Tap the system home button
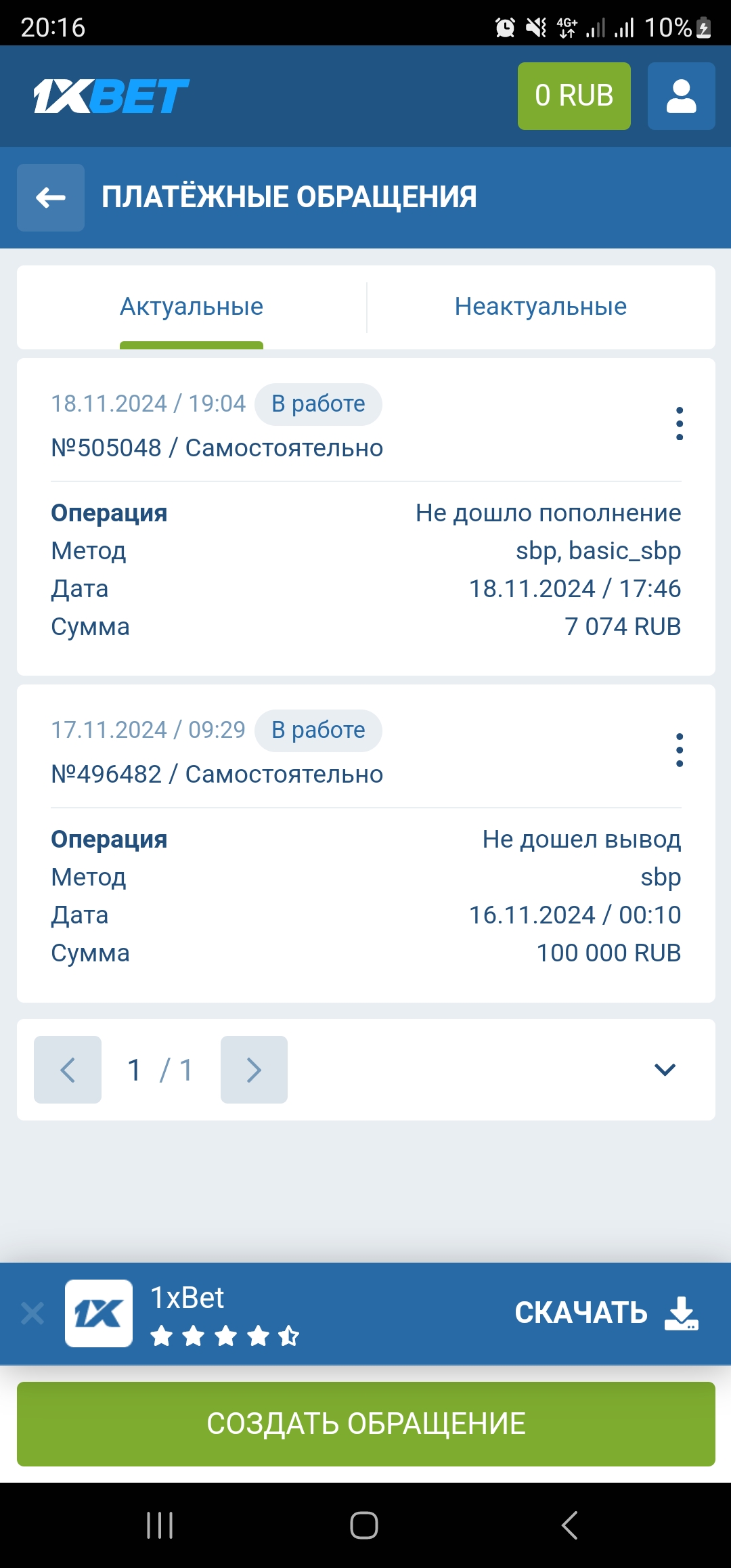731x1568 pixels. tap(364, 1525)
